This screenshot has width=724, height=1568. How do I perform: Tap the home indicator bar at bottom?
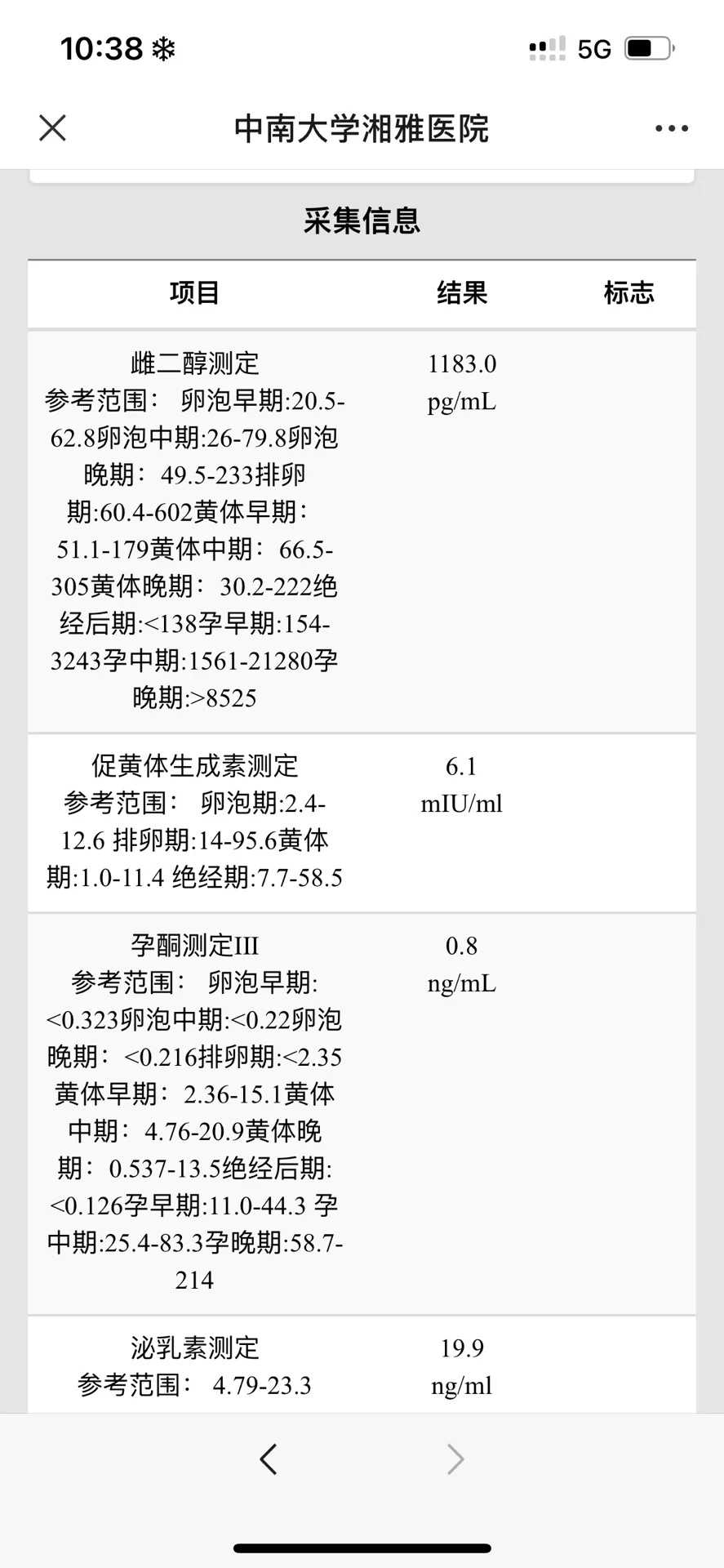pyautogui.click(x=362, y=1547)
